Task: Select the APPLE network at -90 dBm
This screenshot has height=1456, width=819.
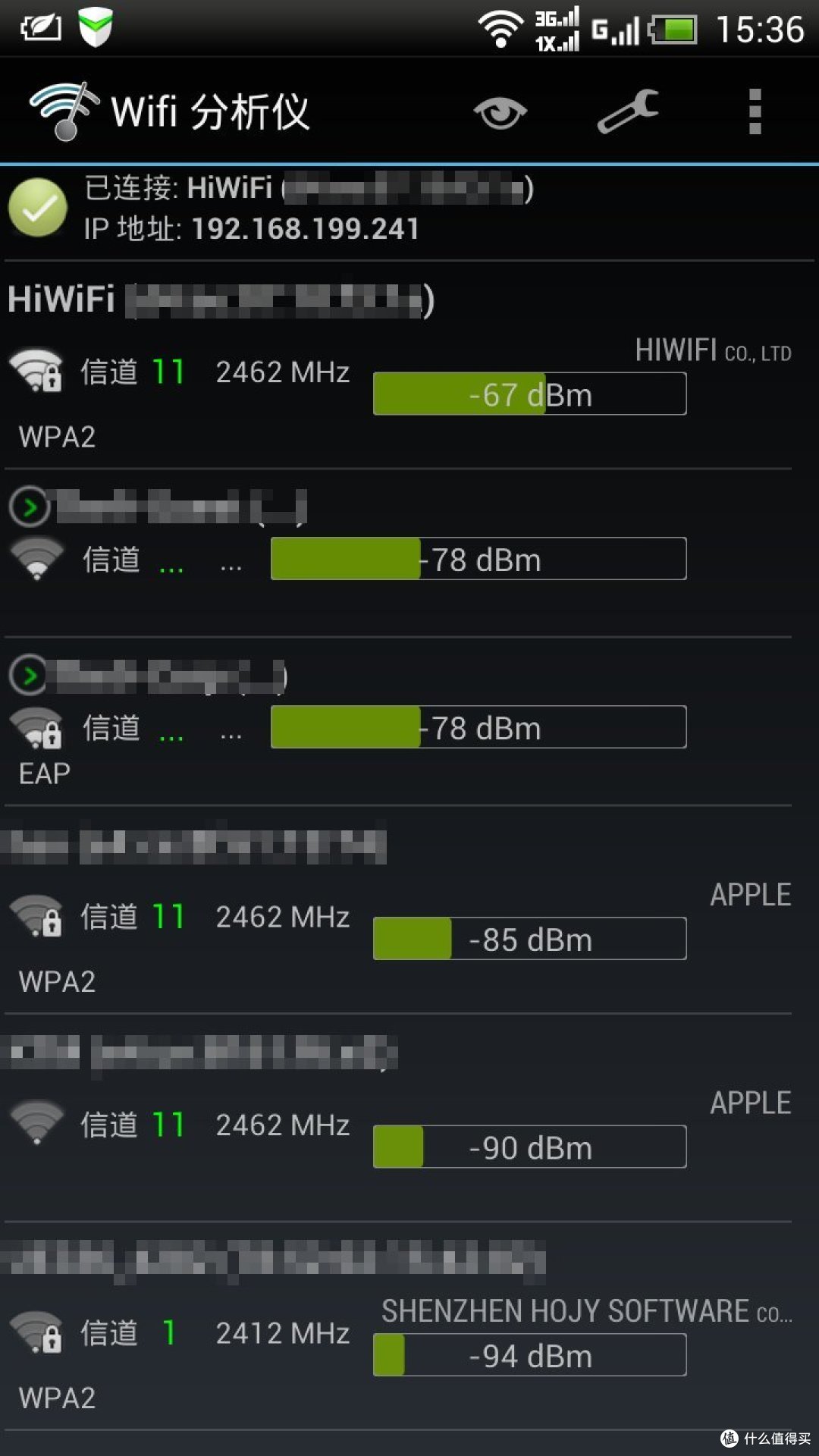Action: (399, 1118)
